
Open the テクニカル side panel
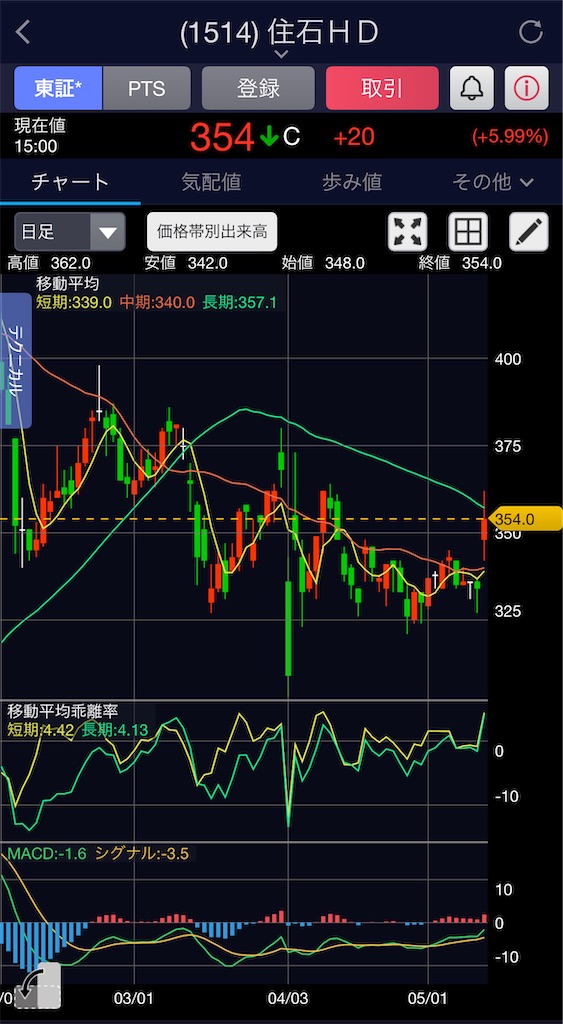(16, 360)
